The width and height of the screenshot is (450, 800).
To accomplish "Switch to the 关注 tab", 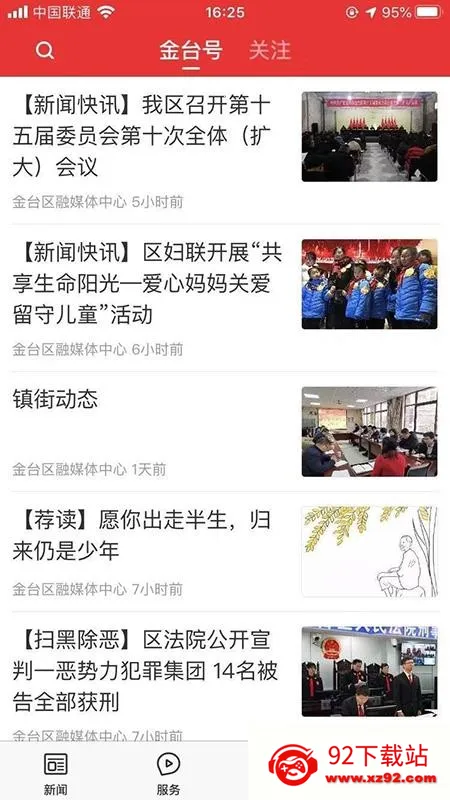I will point(270,51).
